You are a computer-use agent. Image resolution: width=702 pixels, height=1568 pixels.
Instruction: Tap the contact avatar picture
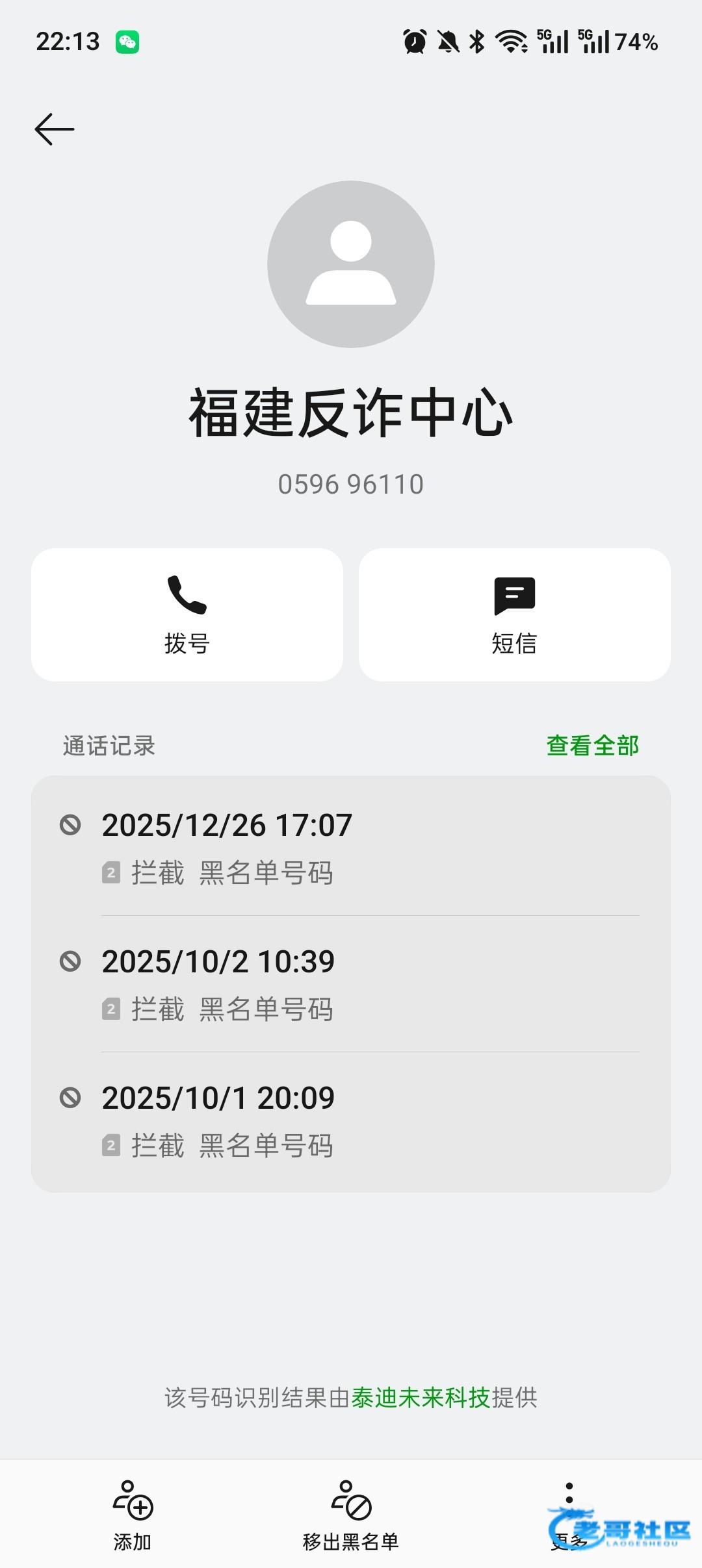(351, 264)
